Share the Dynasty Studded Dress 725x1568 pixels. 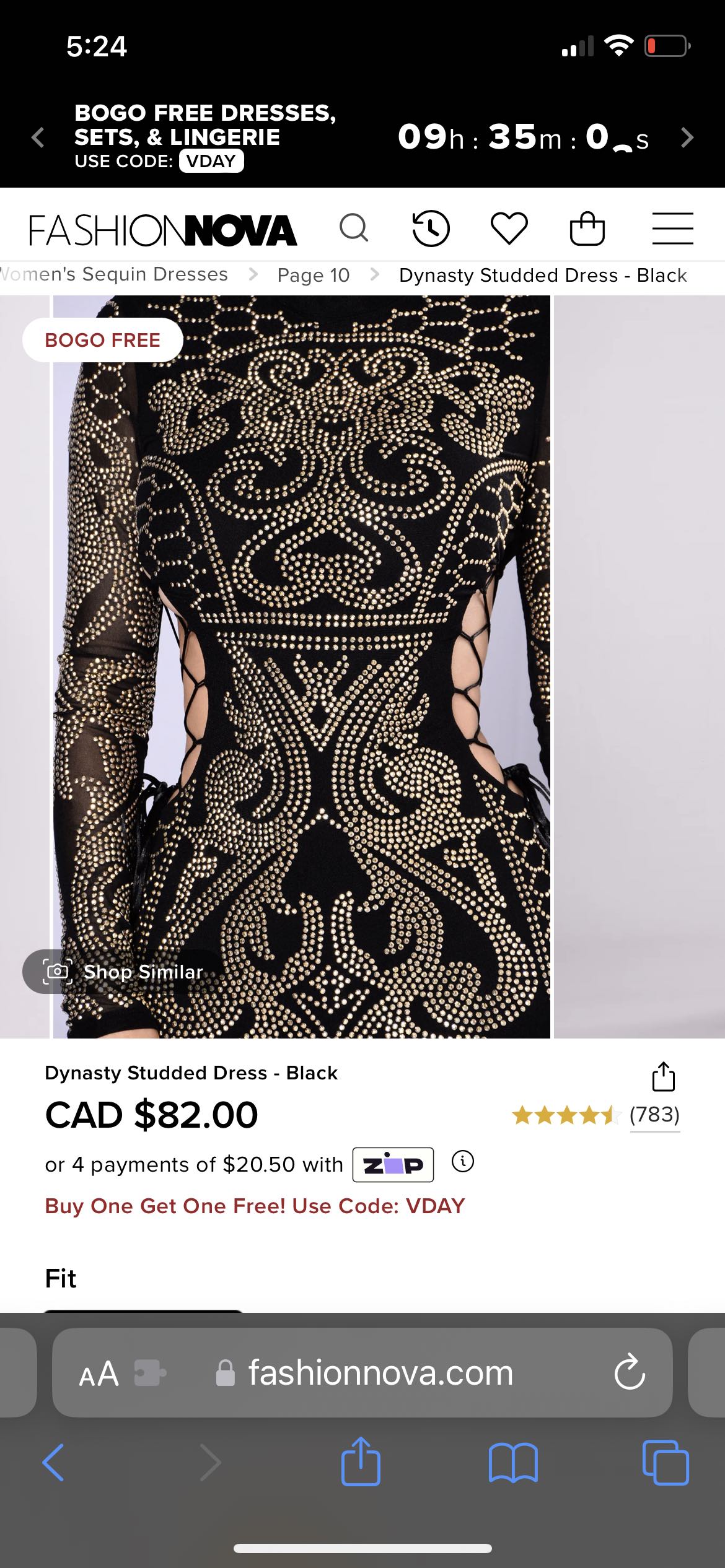(x=663, y=1077)
